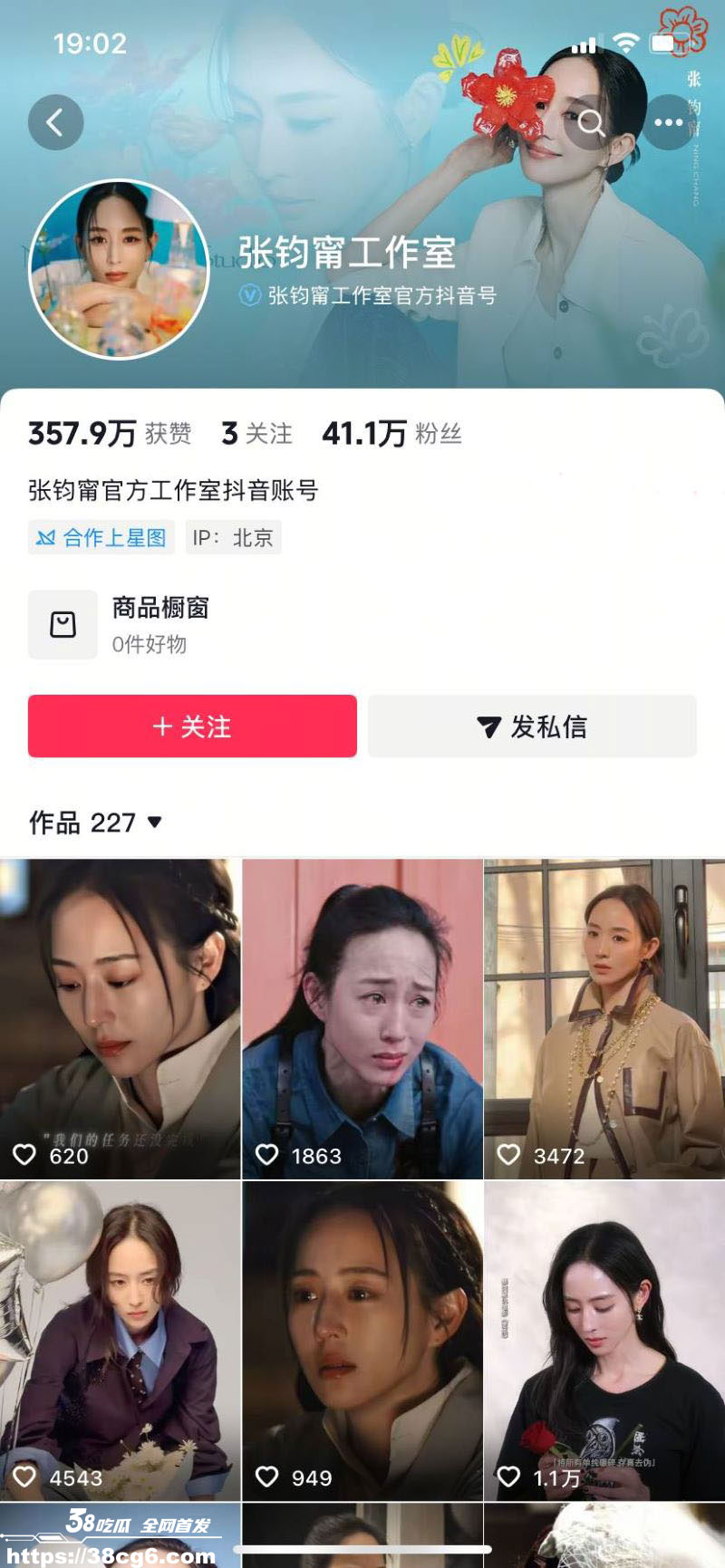Open the video with 3472 likes
The width and height of the screenshot is (725, 1568).
(x=604, y=1018)
